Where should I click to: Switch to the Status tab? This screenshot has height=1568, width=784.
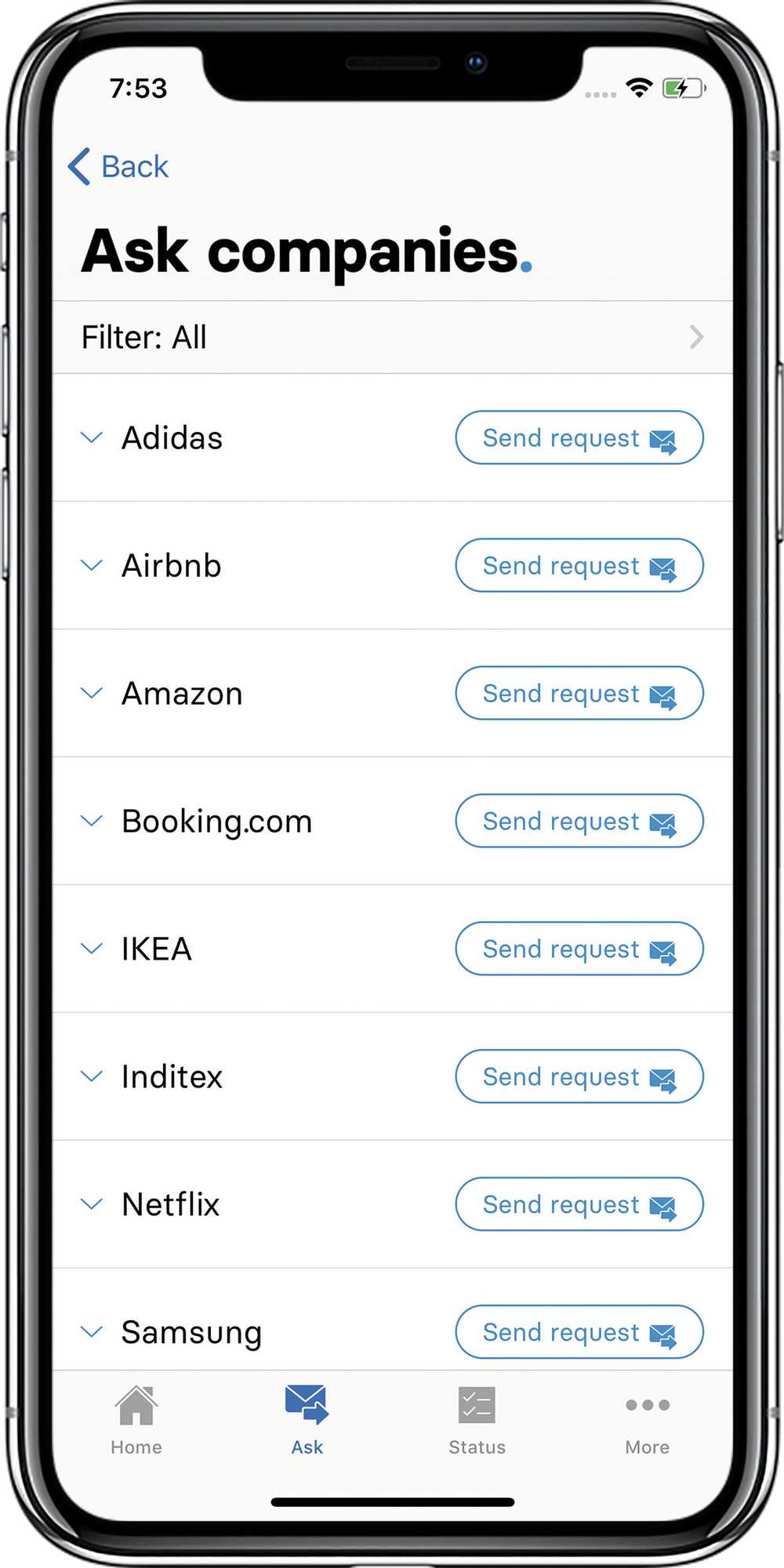477,1421
